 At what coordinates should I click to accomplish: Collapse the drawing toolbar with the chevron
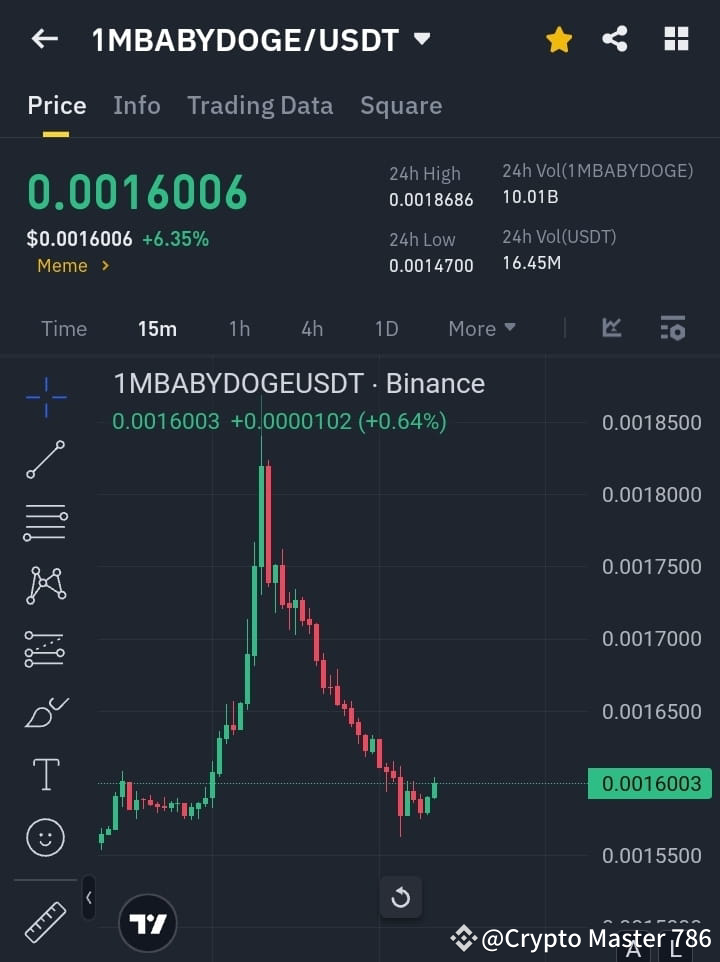click(x=88, y=898)
